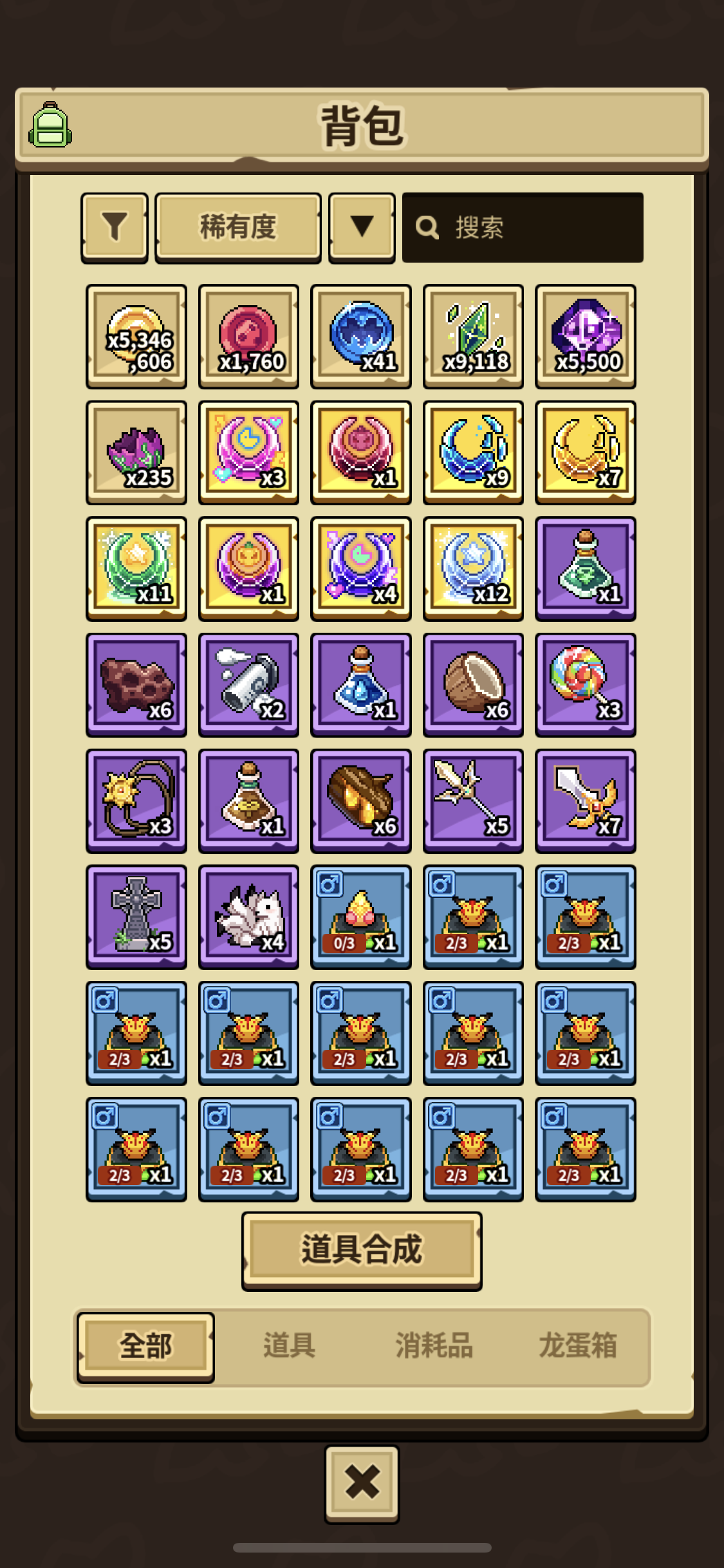Tap the 道具合成 item crafting button

pyautogui.click(x=362, y=1251)
